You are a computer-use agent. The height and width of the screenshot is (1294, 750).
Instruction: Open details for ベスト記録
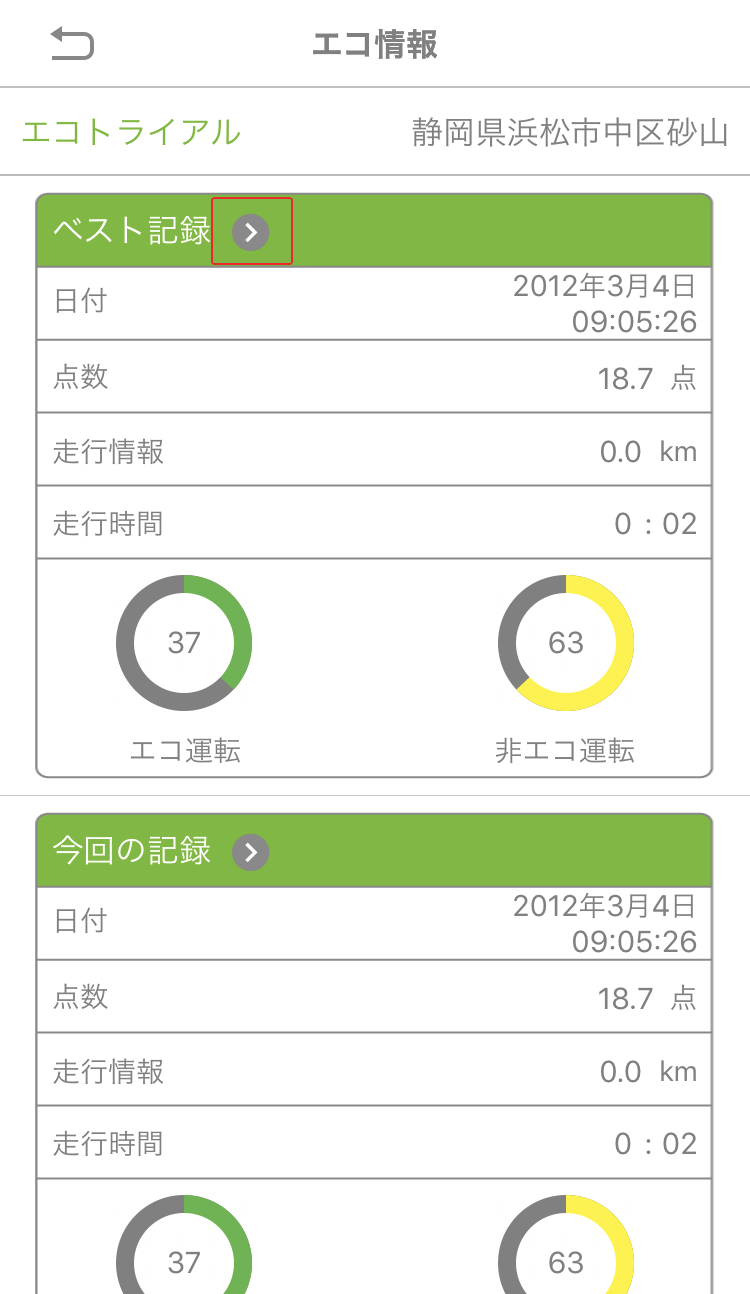[x=251, y=232]
